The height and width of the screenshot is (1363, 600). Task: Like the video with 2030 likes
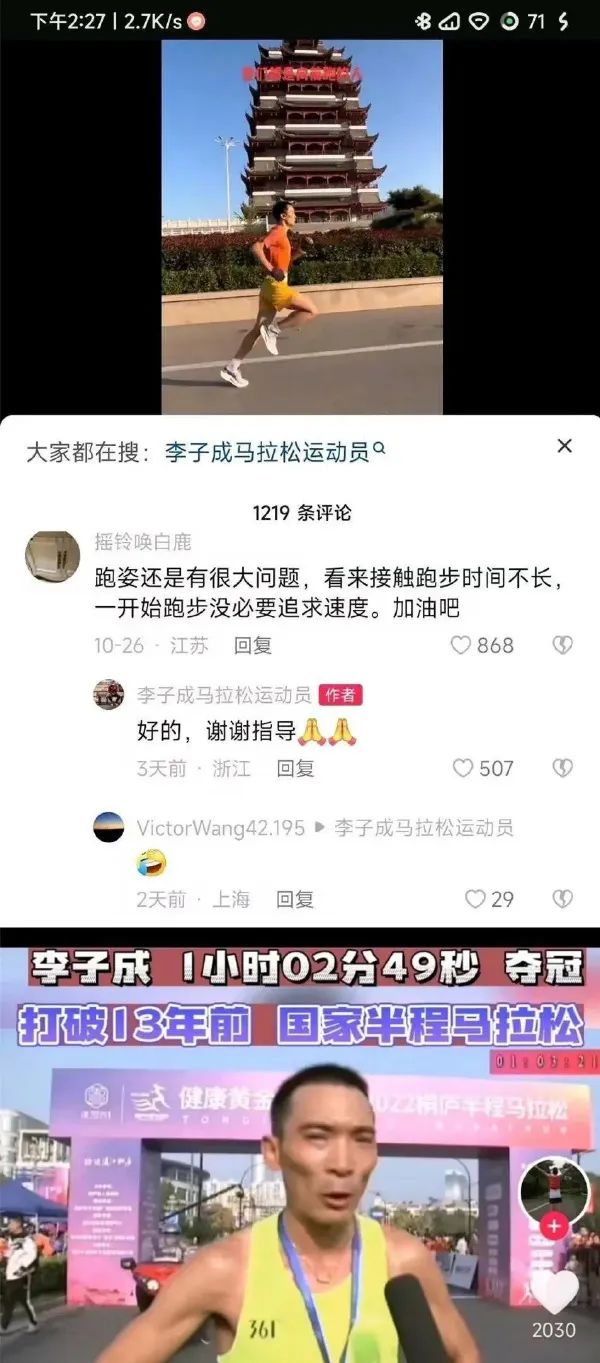(554, 1291)
